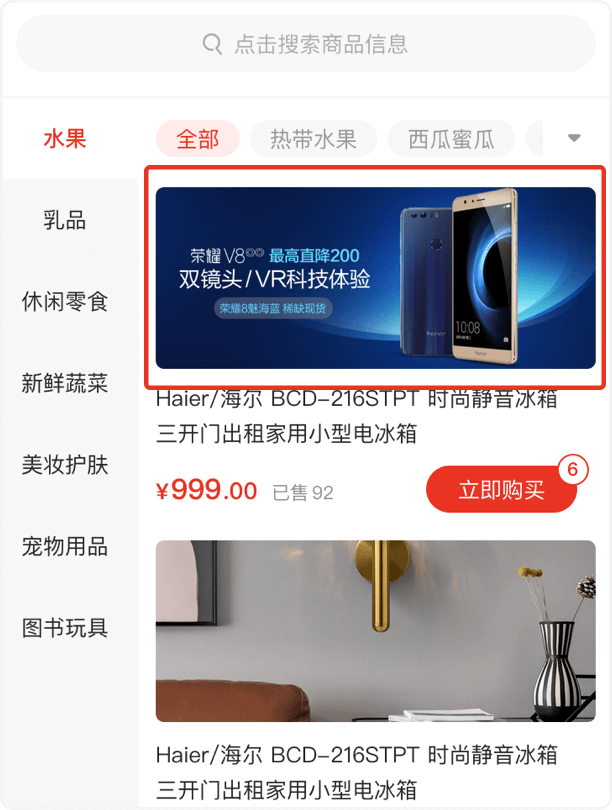
Task: Tap 立即购买 for the ¥999.00 fridge
Action: coord(501,490)
